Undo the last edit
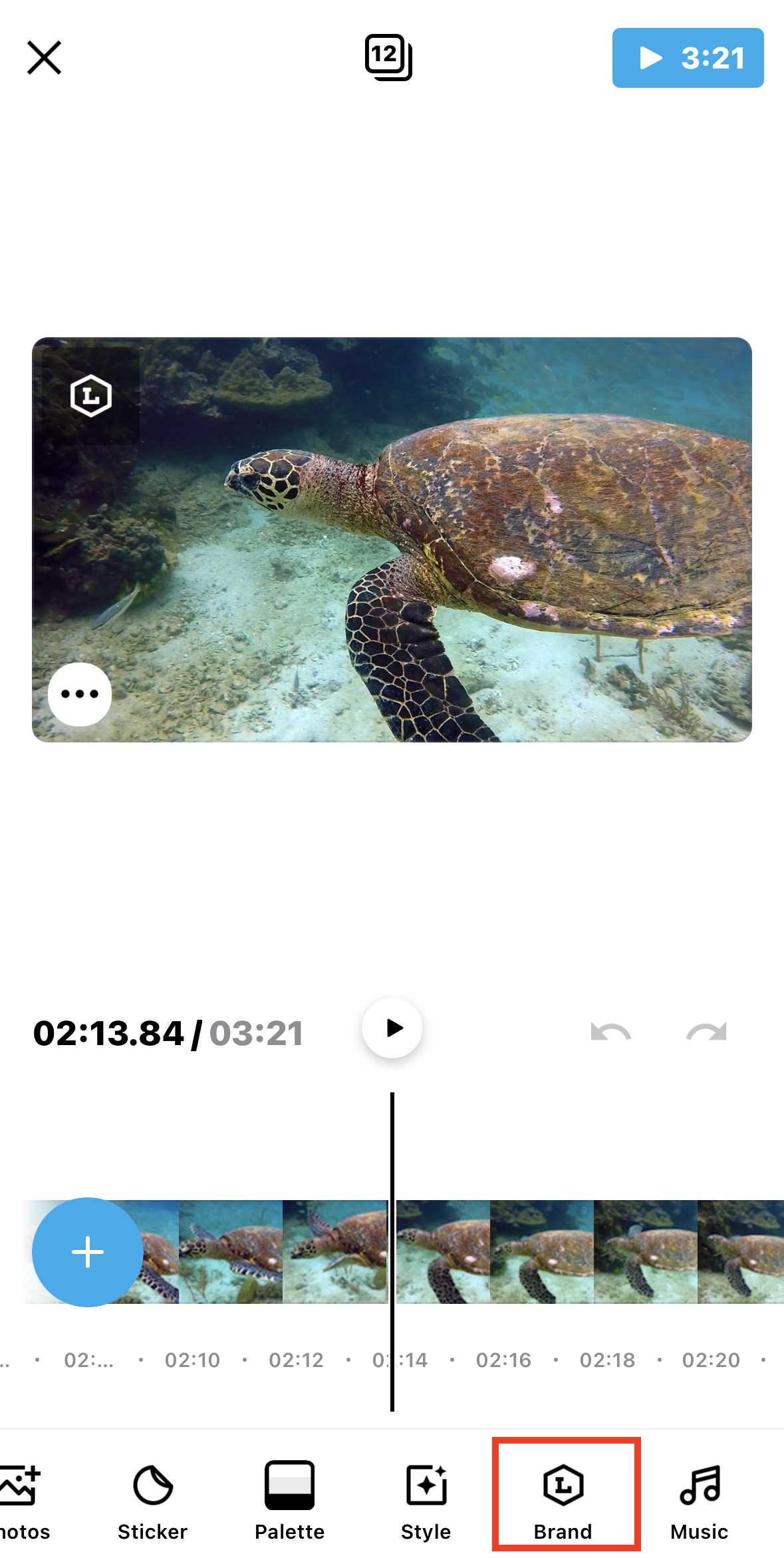Screen dimensions: 784x1558 [610, 1032]
